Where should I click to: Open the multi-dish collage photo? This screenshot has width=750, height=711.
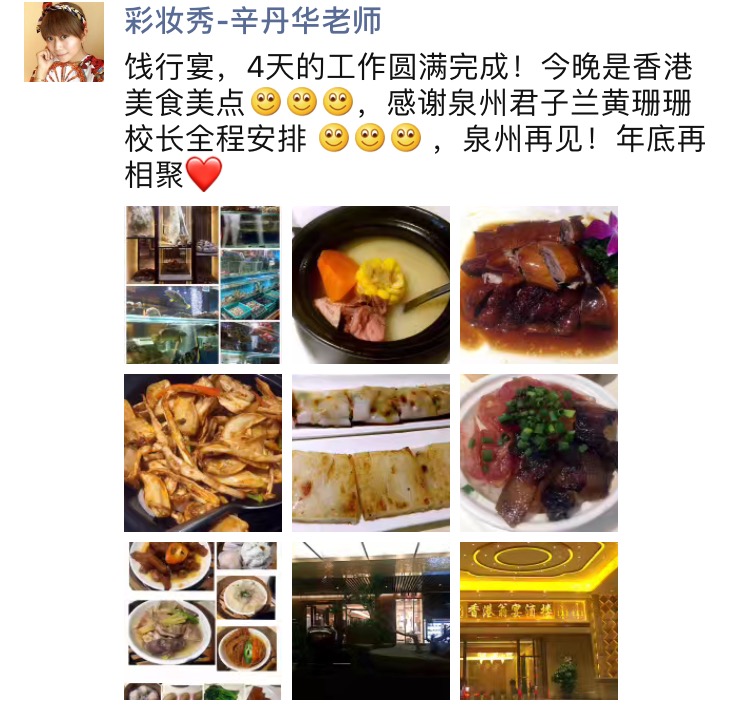point(203,621)
